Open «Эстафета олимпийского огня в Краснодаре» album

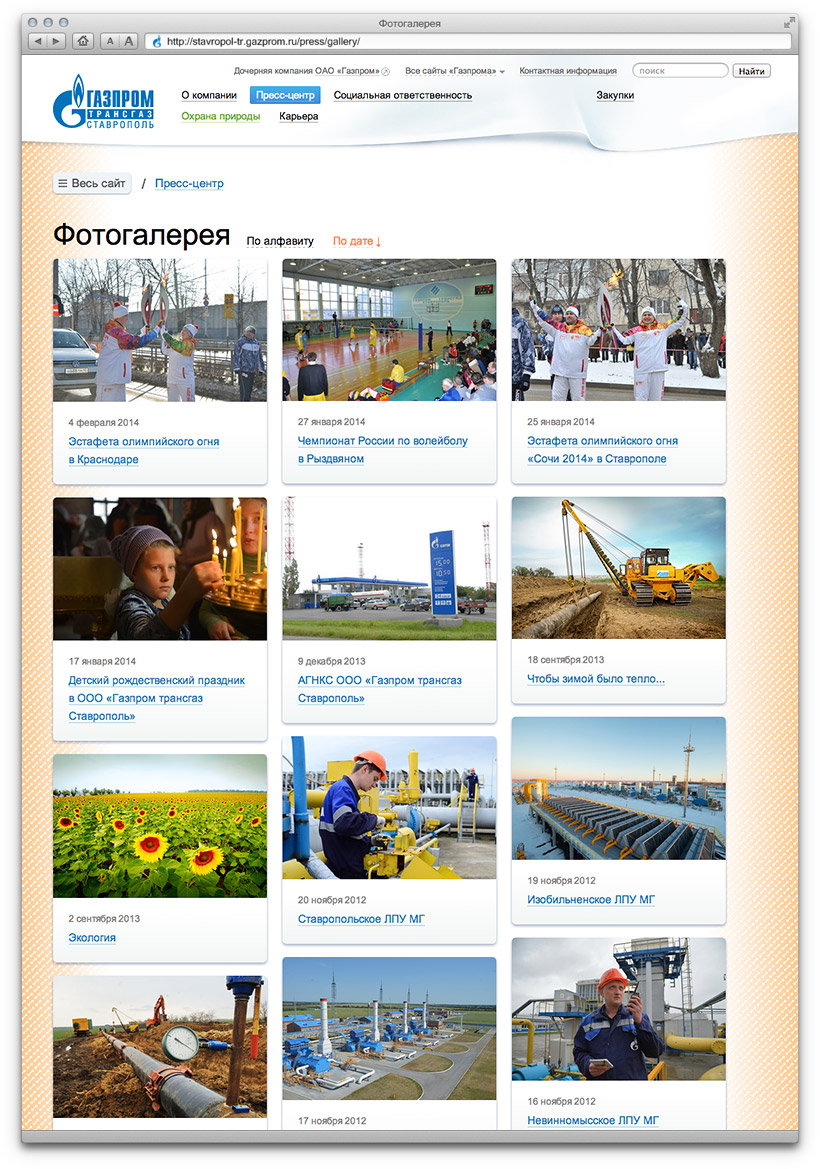143,441
